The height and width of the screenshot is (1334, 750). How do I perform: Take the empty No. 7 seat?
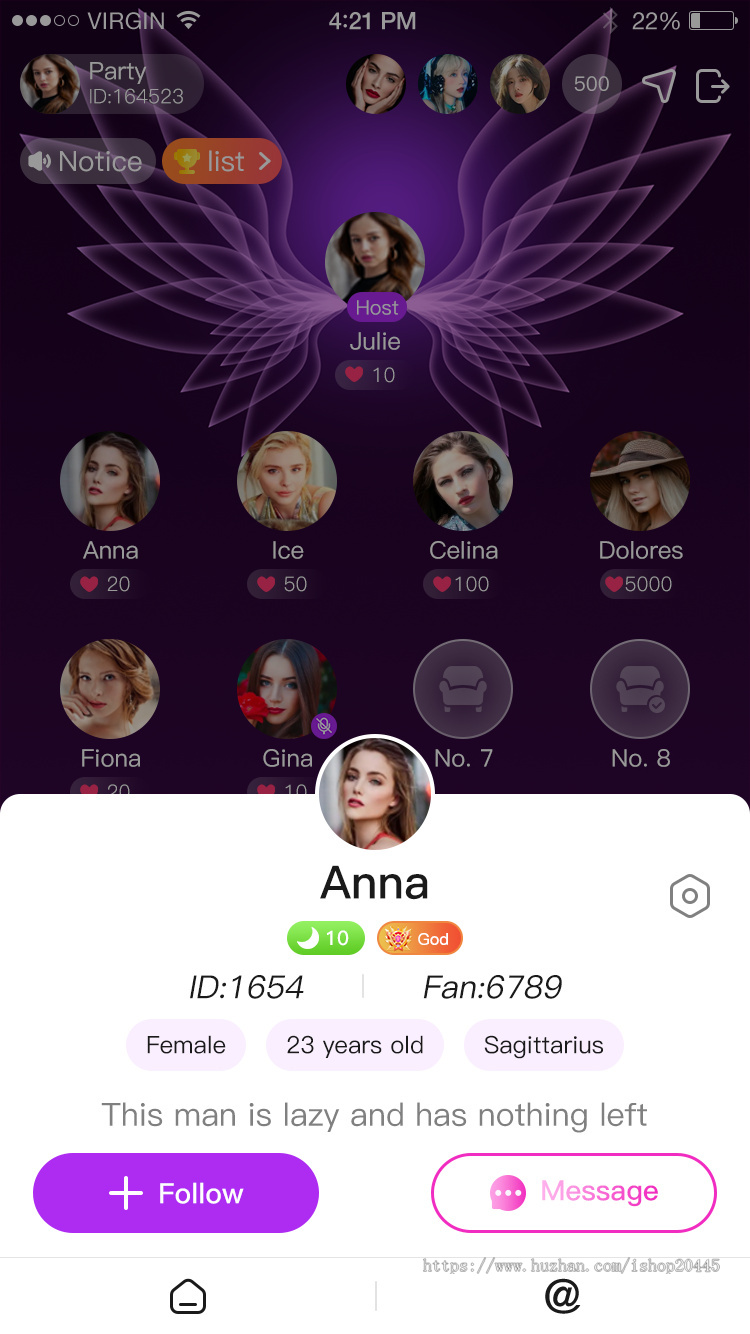[x=463, y=689]
